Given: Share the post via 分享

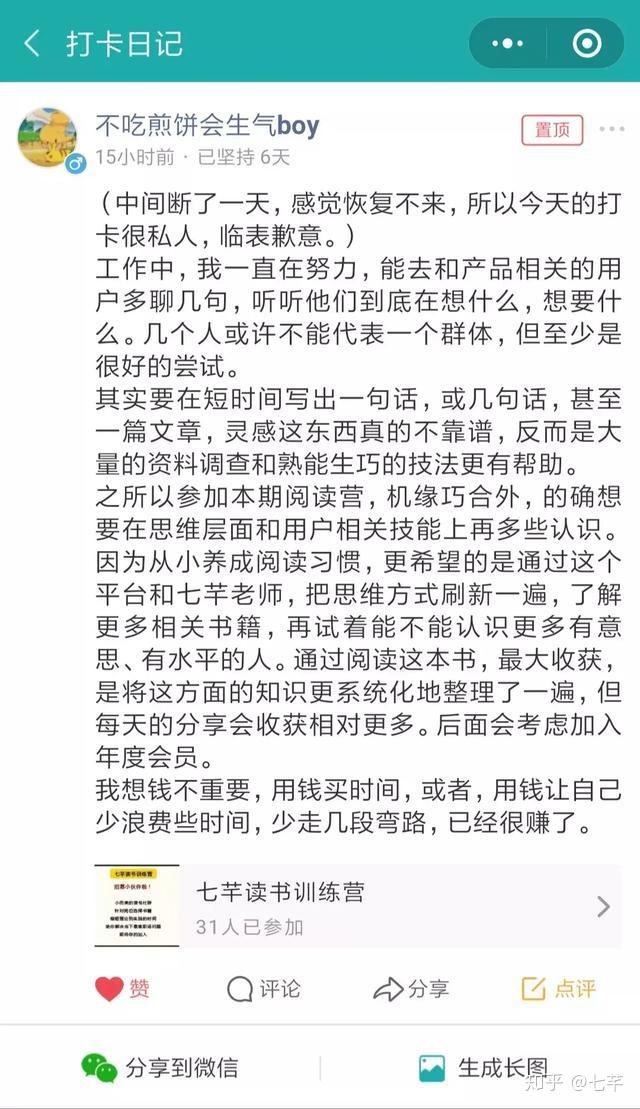Looking at the screenshot, I should [411, 989].
